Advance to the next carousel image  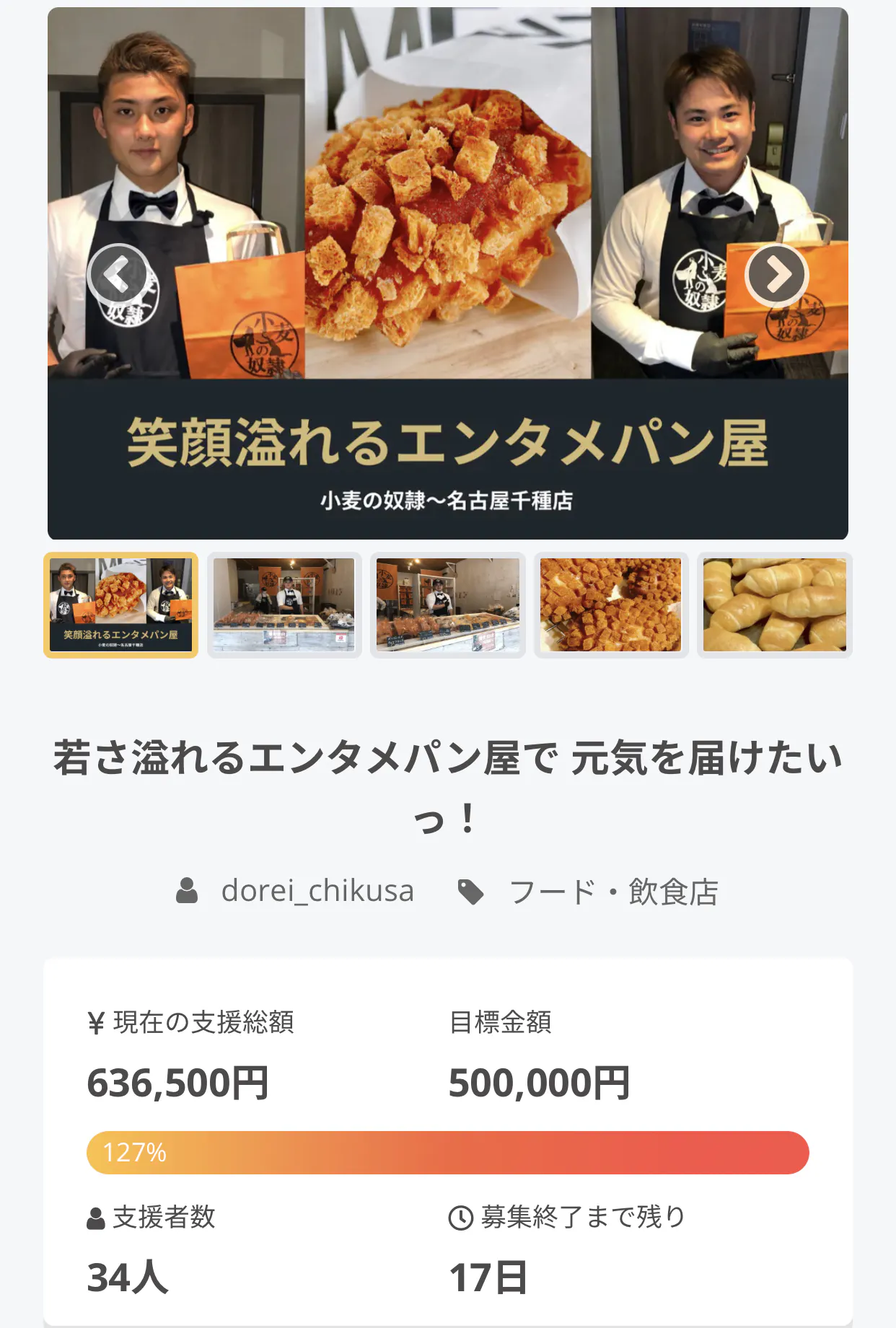tap(776, 274)
